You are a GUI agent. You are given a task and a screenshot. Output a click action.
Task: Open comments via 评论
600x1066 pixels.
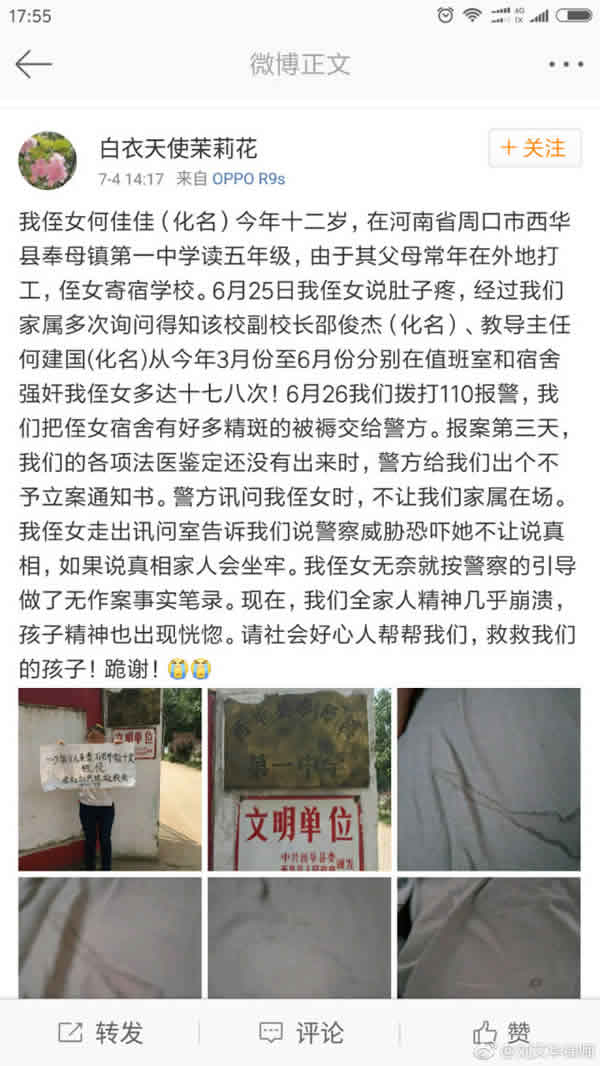300,1033
